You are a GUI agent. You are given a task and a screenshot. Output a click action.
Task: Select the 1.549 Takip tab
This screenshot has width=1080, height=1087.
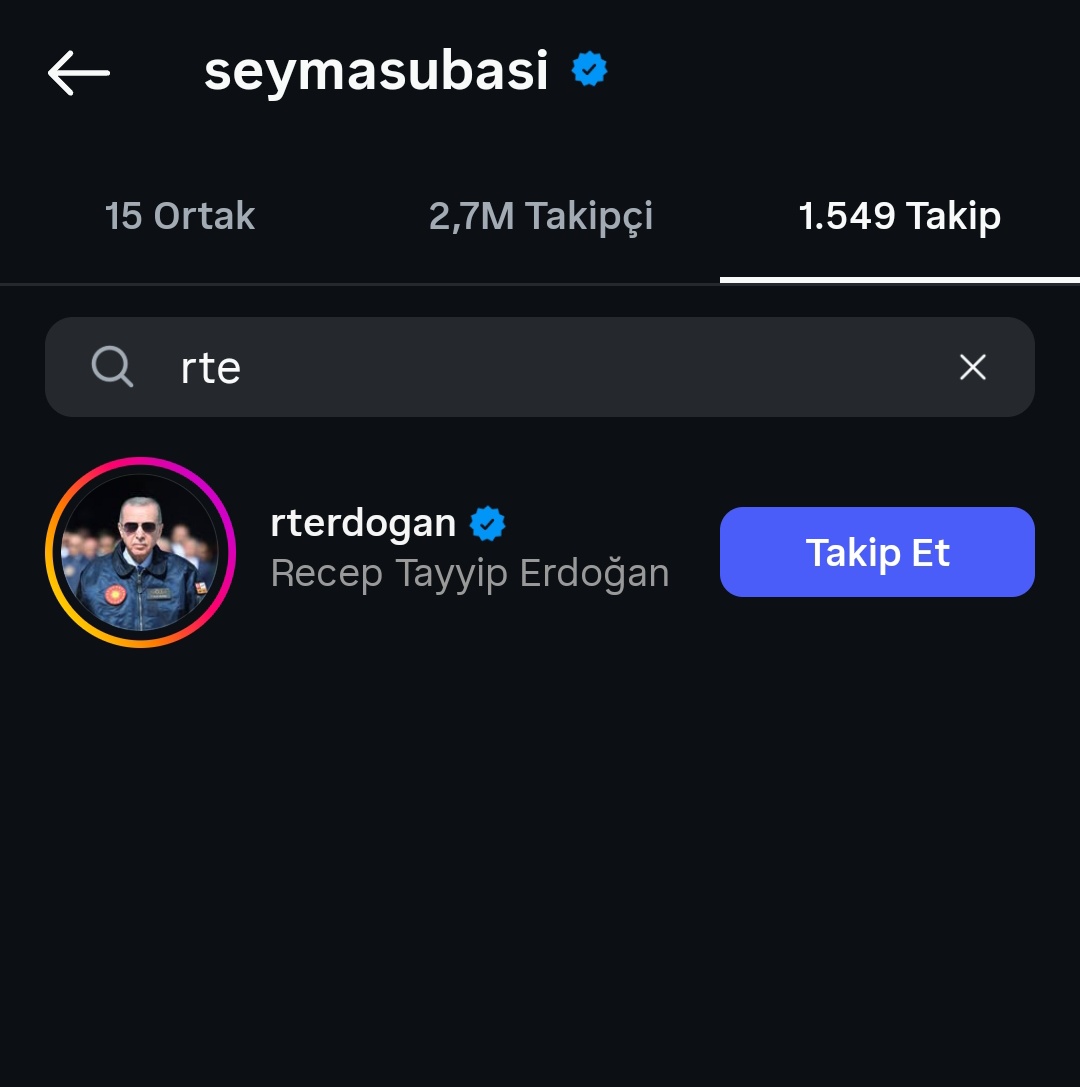point(898,215)
